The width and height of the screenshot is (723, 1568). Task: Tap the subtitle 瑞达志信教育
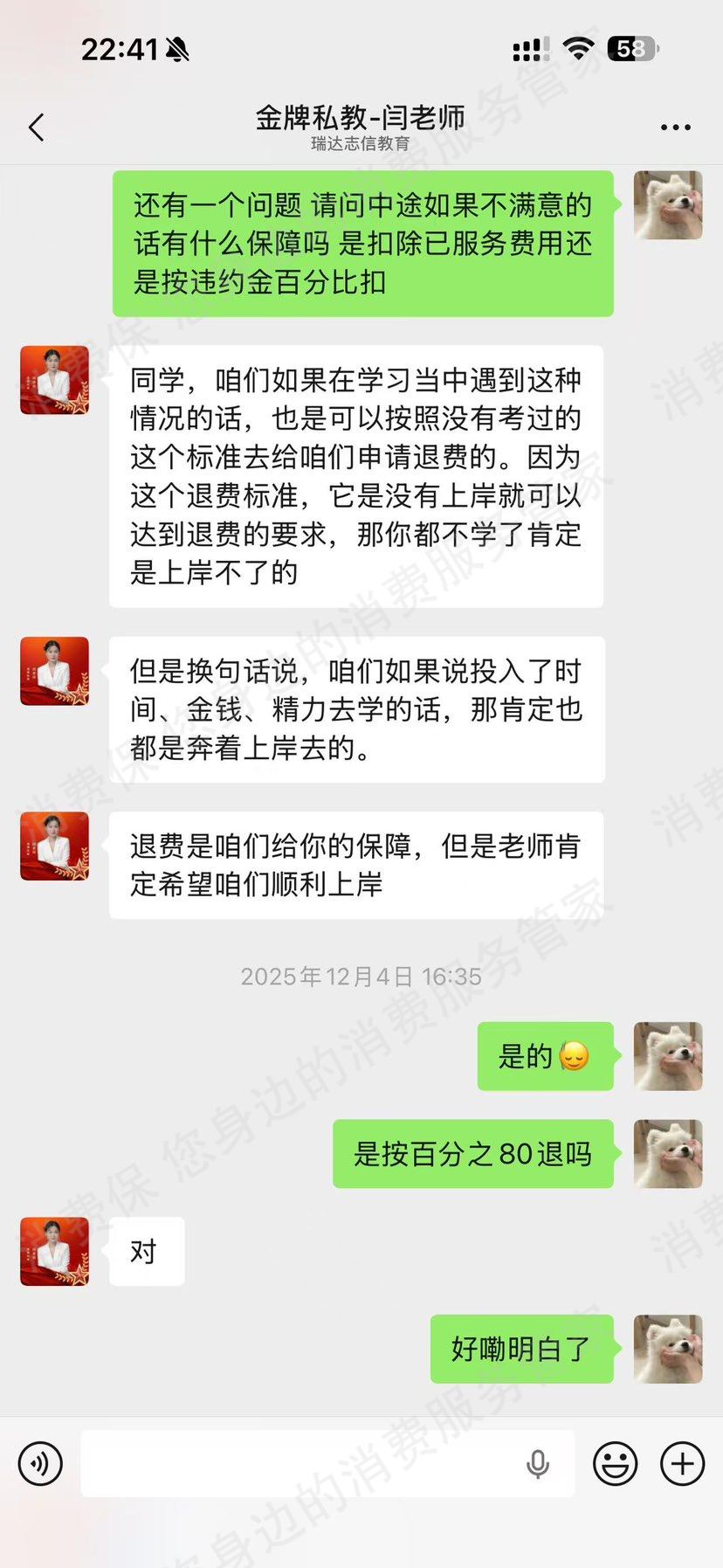[x=361, y=145]
